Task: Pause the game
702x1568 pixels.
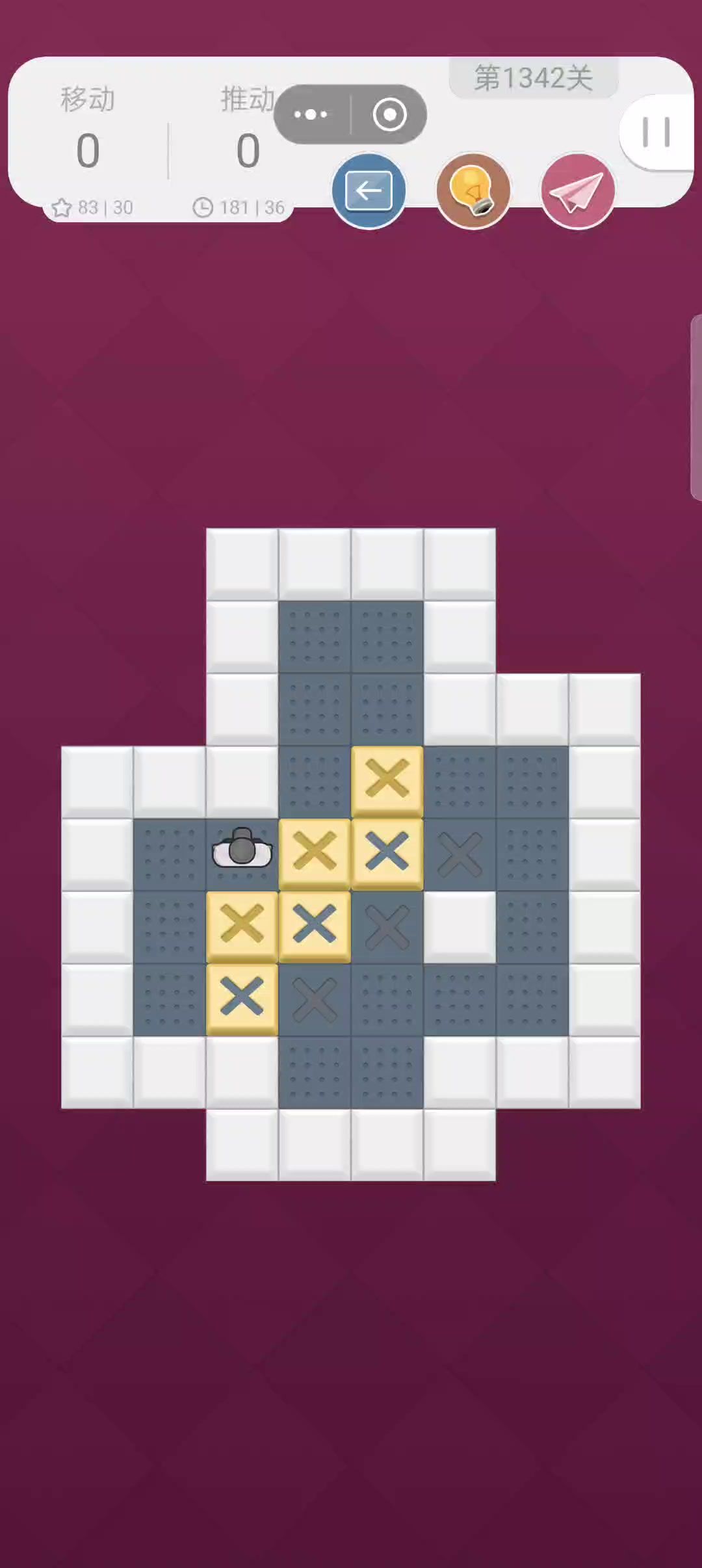Action: pyautogui.click(x=656, y=133)
